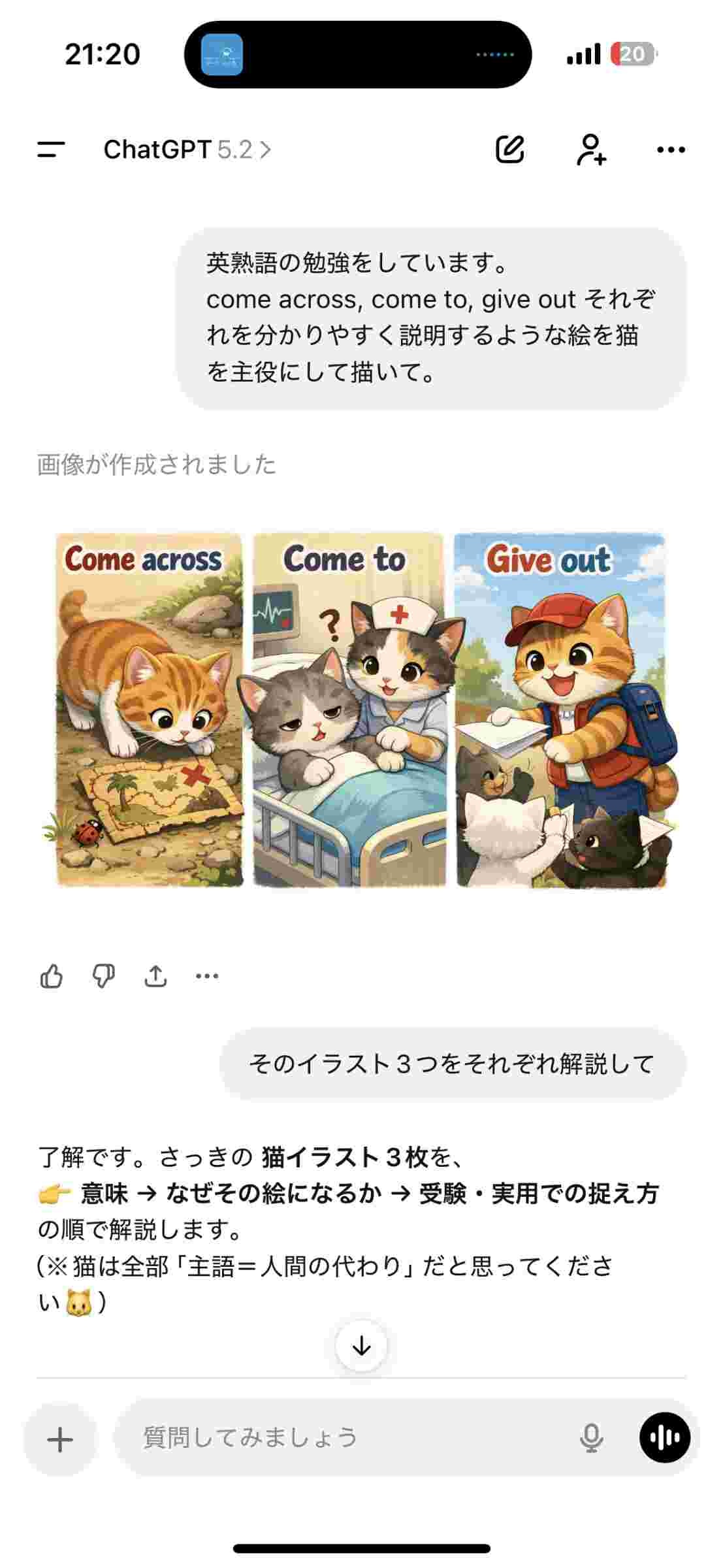Open the sidebar menu
The height and width of the screenshot is (1568, 723).
pos(51,150)
